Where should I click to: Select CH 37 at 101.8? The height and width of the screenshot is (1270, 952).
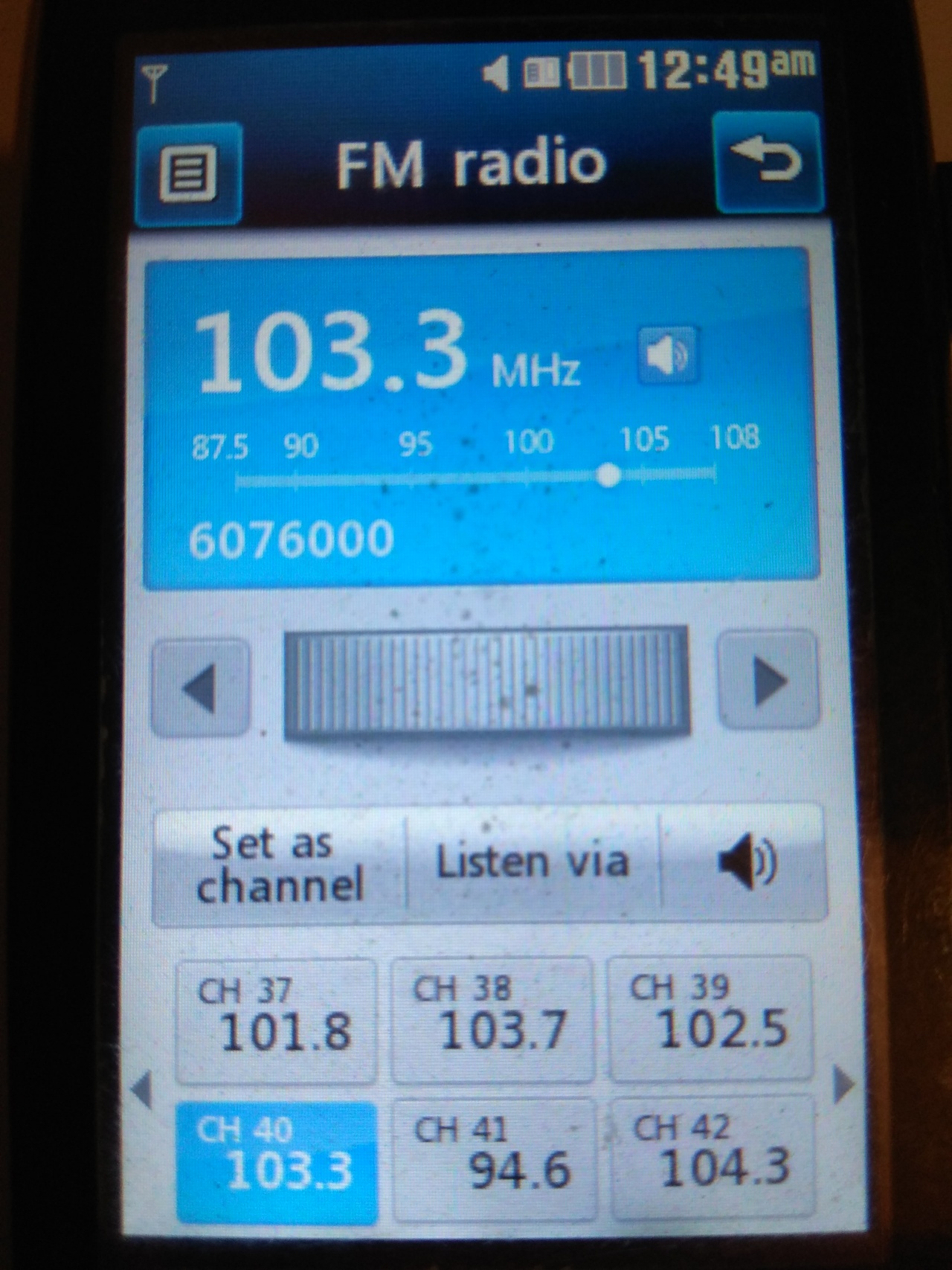pyautogui.click(x=276, y=1022)
